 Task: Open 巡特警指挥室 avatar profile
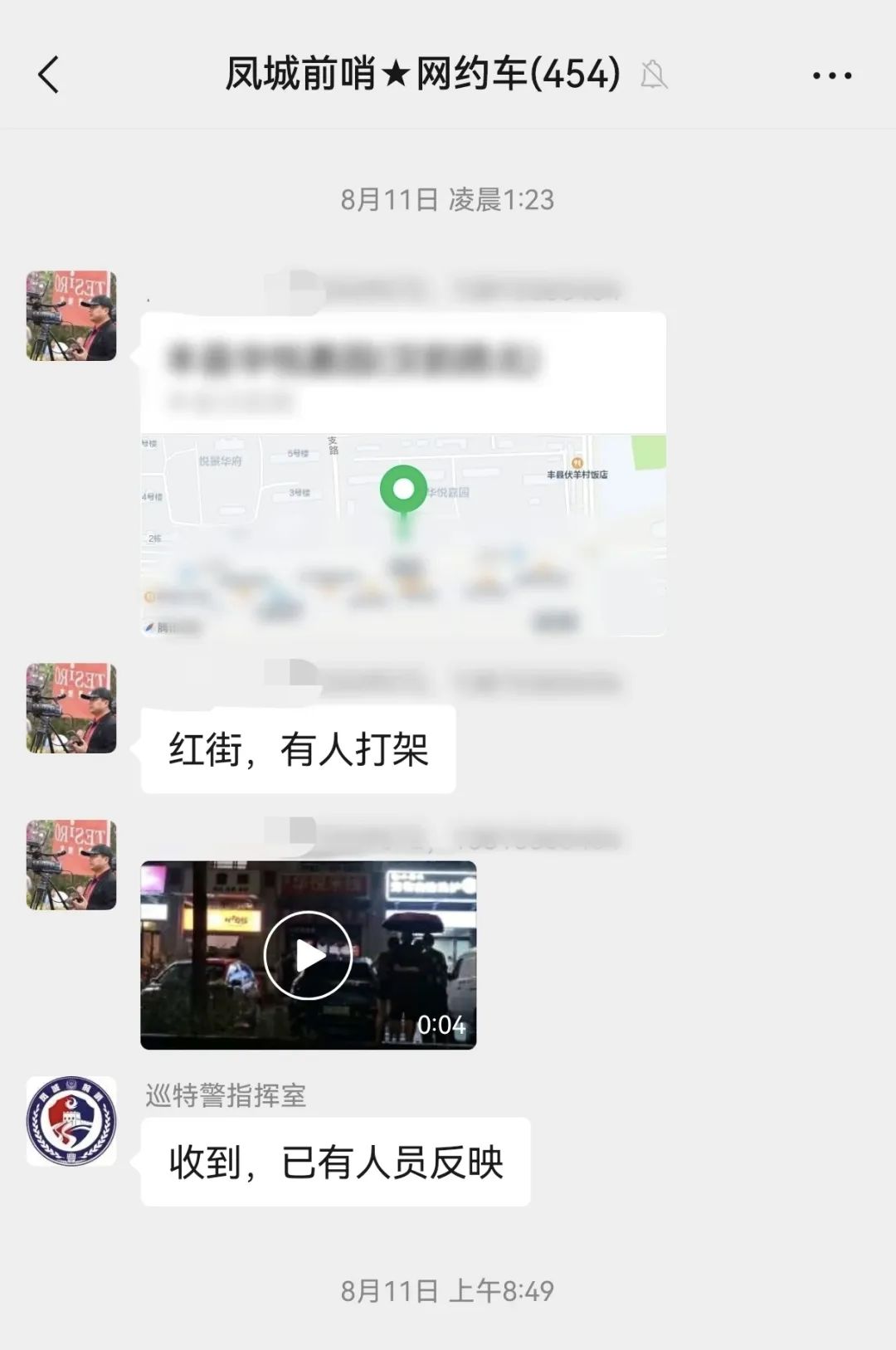(x=71, y=1121)
